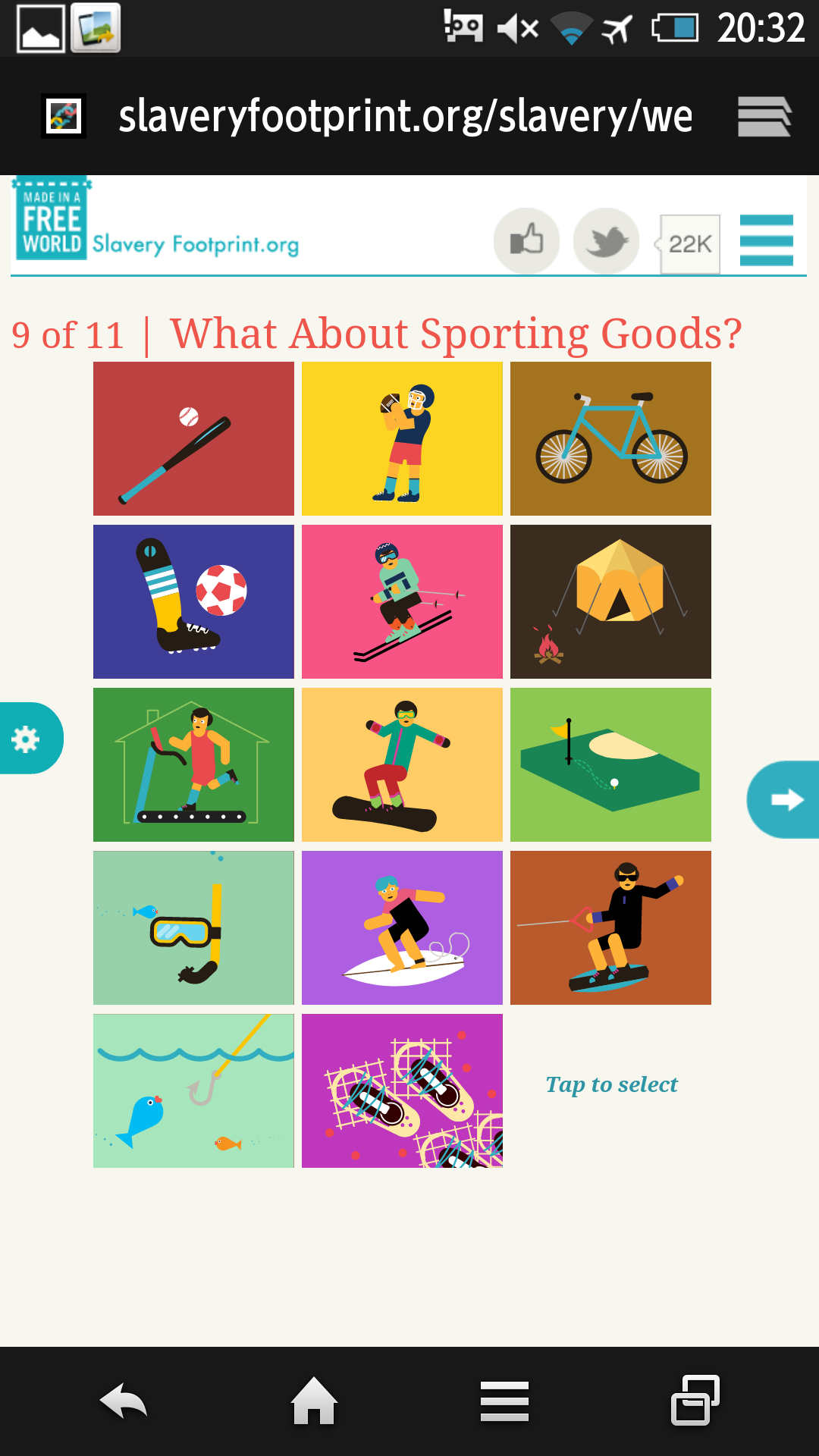This screenshot has height=1456, width=819.
Task: Pick the soccer ball and cleat tile
Action: (193, 601)
